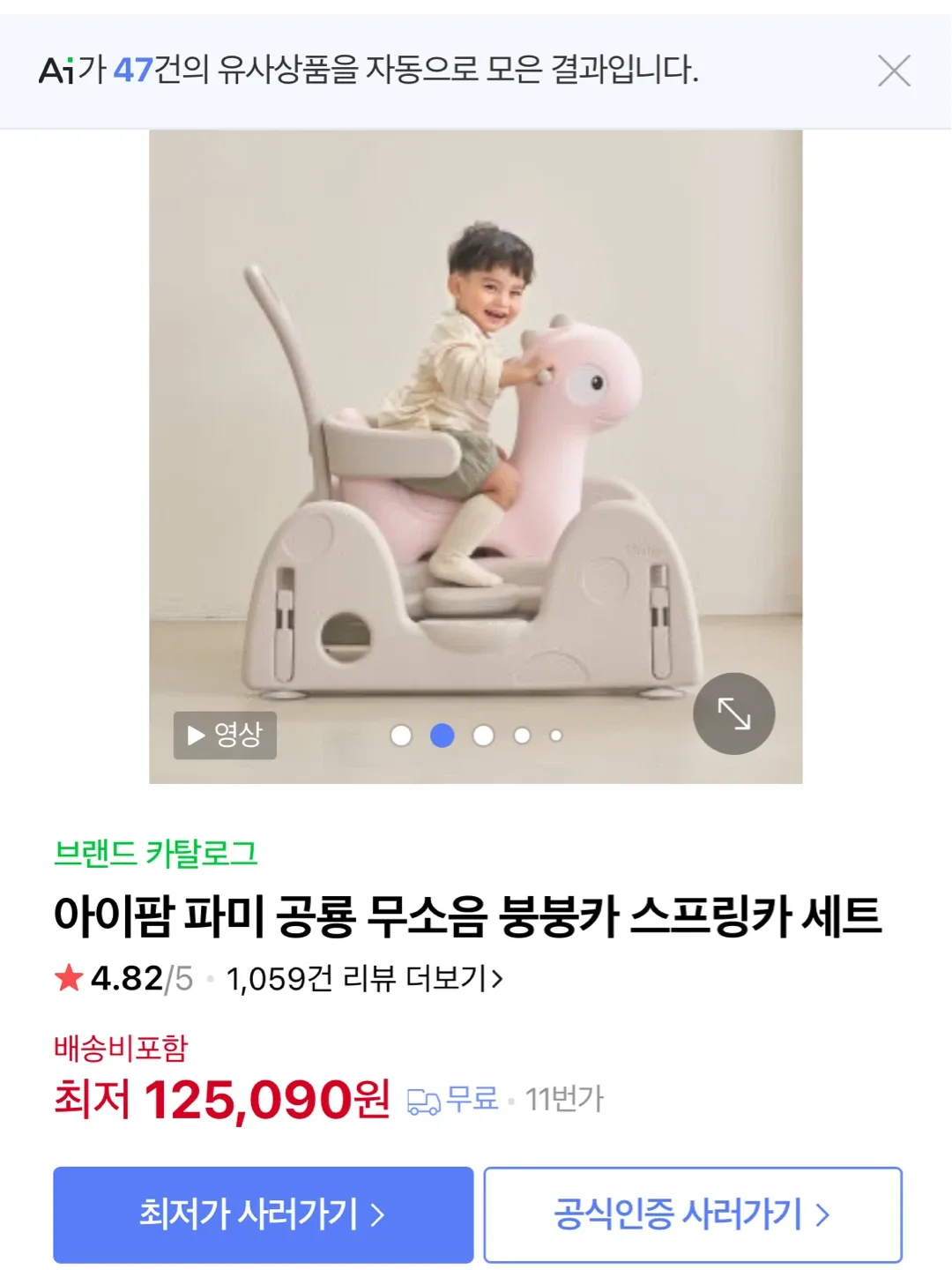Open the 브랜드 카탈로그 link

click(x=156, y=853)
